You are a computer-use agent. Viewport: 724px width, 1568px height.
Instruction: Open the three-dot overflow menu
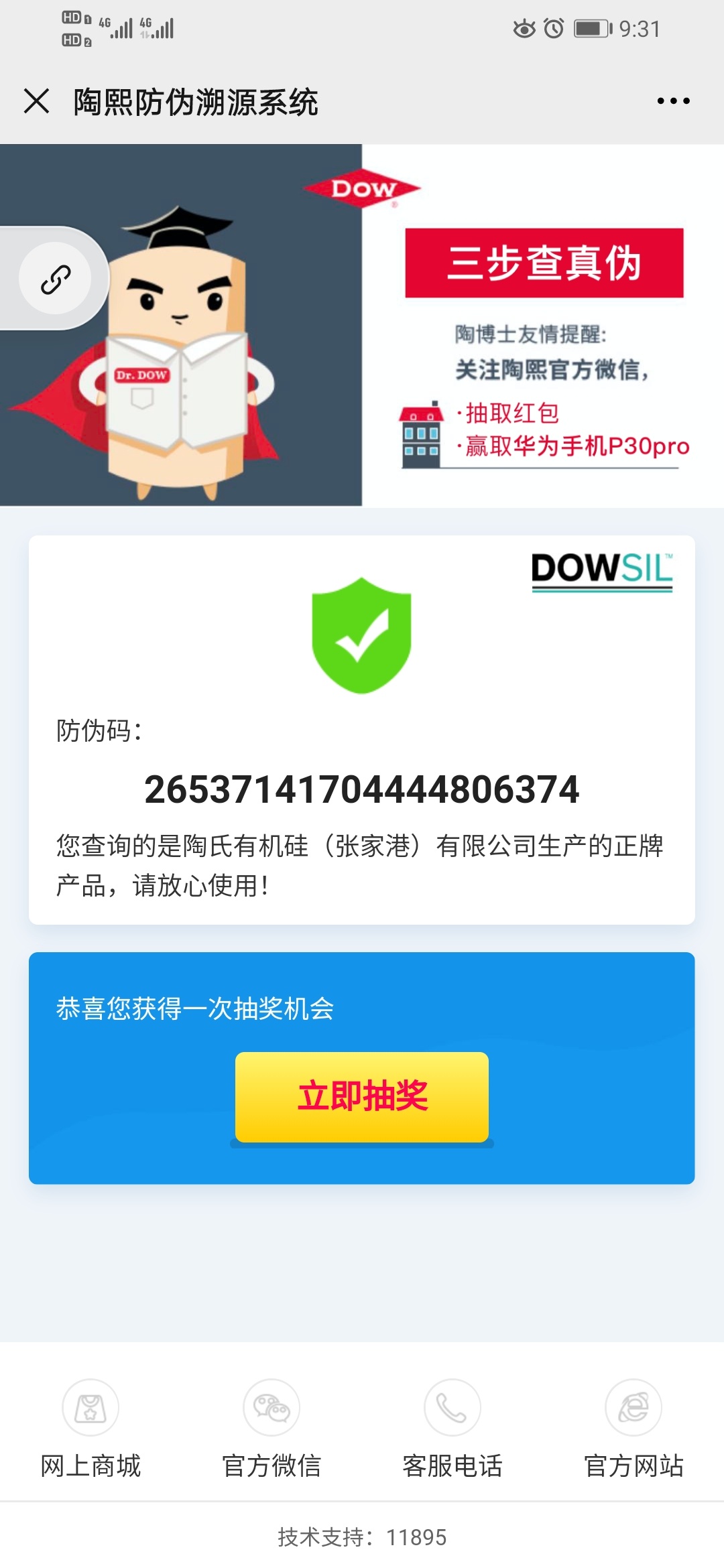(x=673, y=101)
